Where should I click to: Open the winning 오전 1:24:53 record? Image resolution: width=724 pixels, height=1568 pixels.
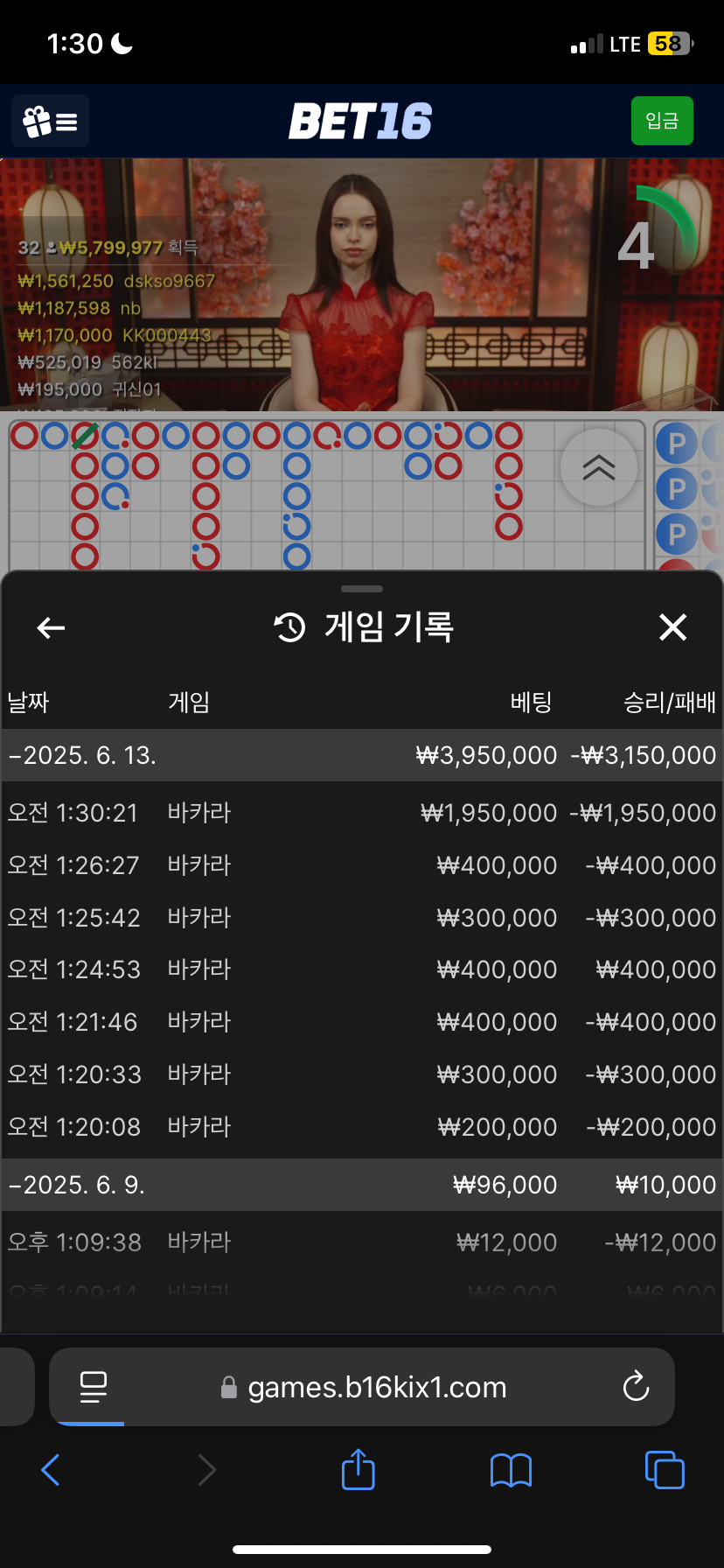[x=361, y=969]
